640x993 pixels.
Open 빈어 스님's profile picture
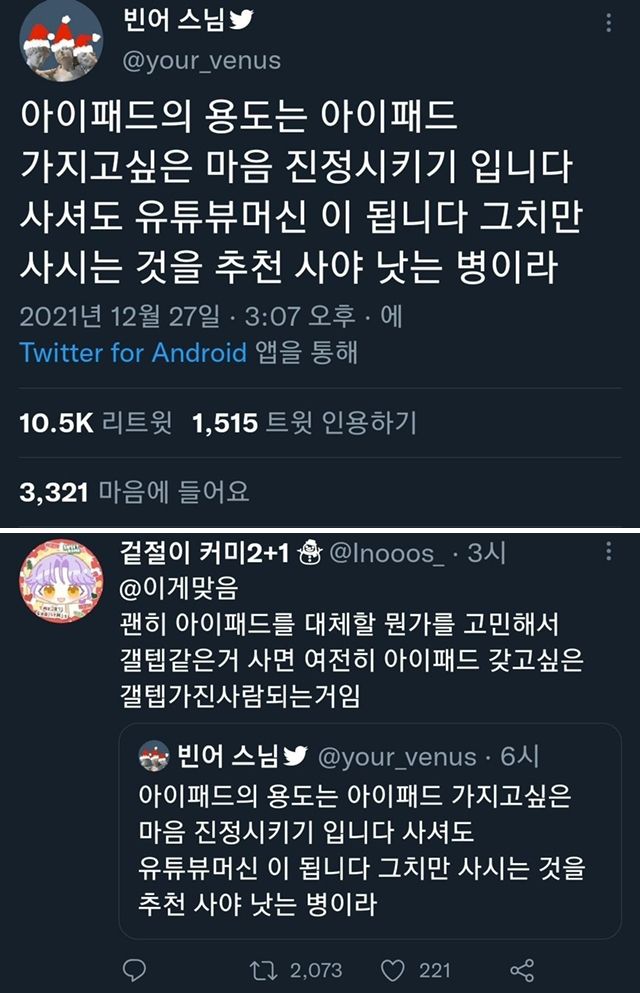pos(61,42)
